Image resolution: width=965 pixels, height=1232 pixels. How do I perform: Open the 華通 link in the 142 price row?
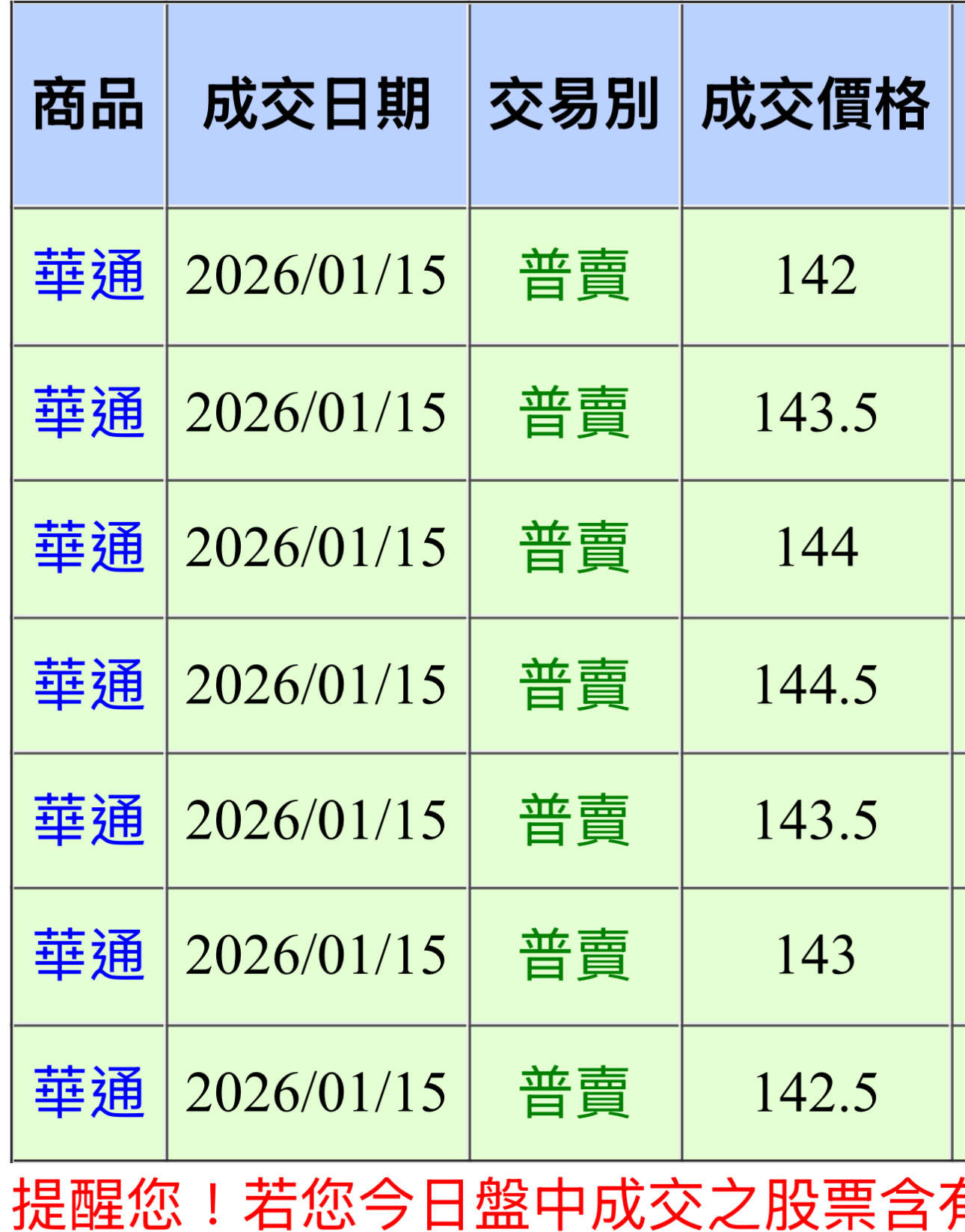[89, 275]
